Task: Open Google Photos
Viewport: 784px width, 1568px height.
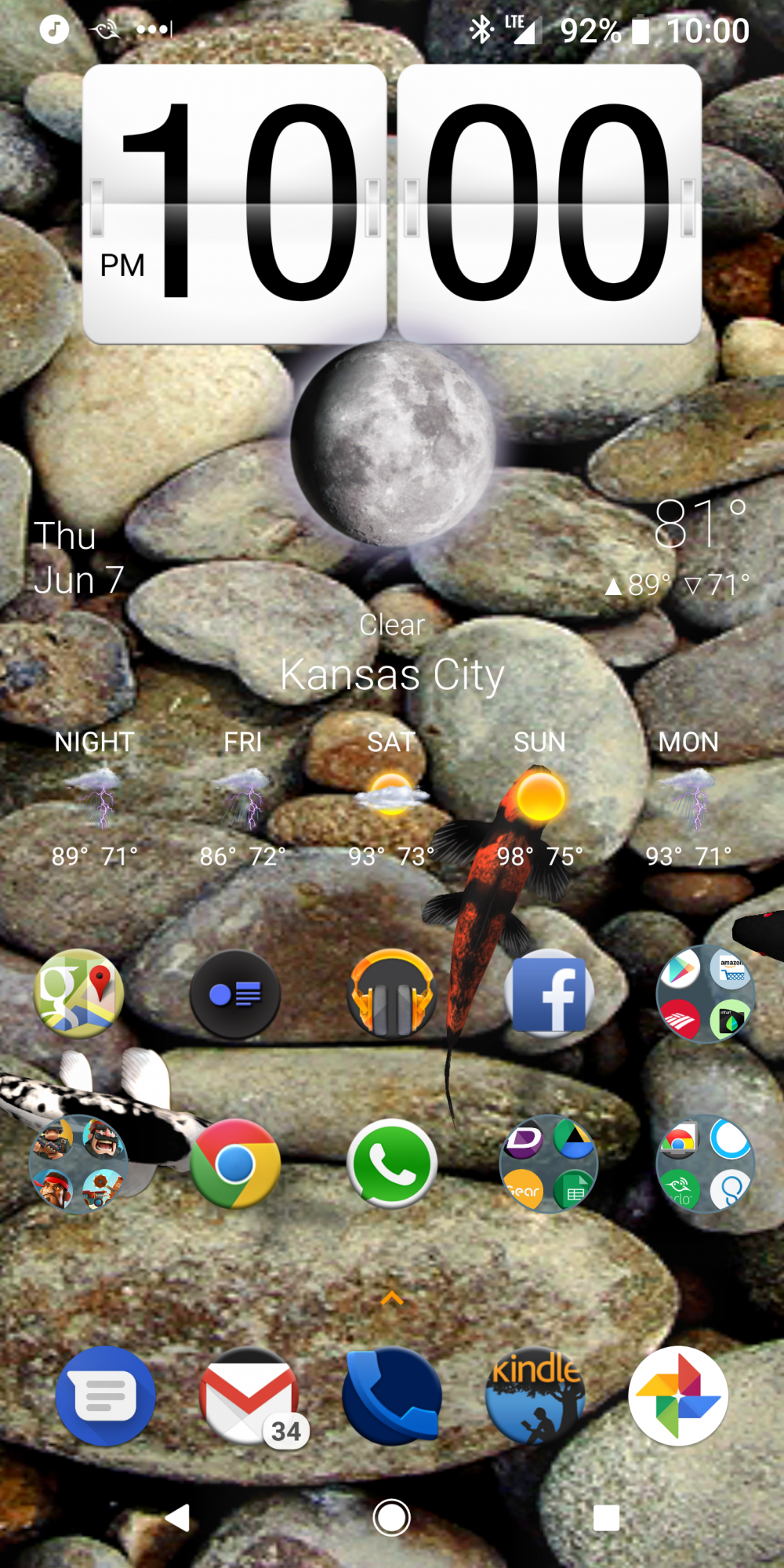Action: [x=678, y=1396]
